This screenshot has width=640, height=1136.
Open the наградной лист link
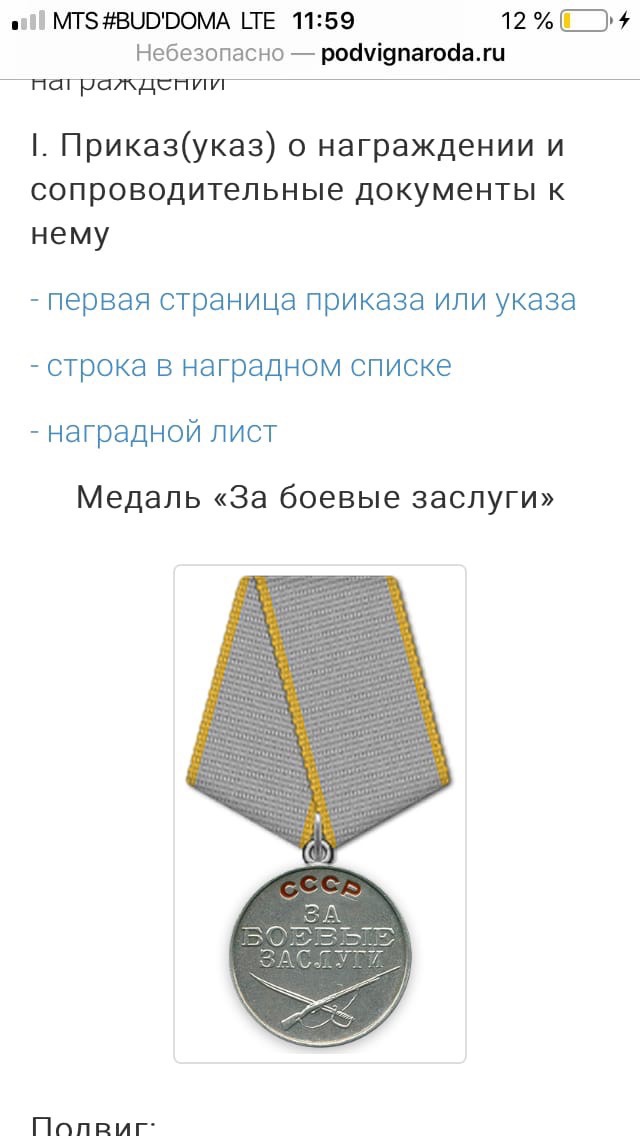pyautogui.click(x=154, y=433)
